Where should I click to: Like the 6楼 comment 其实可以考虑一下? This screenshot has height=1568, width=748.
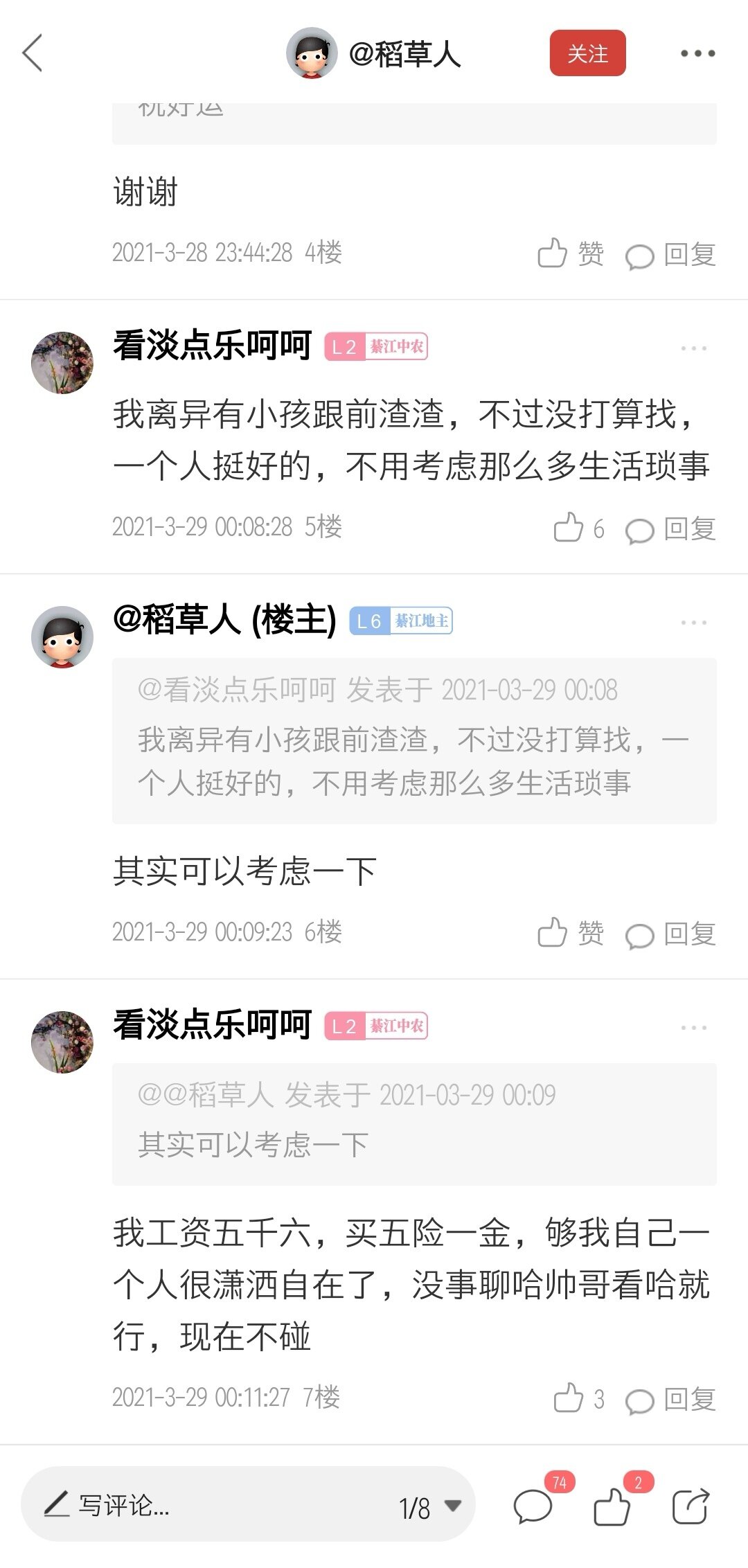[570, 933]
